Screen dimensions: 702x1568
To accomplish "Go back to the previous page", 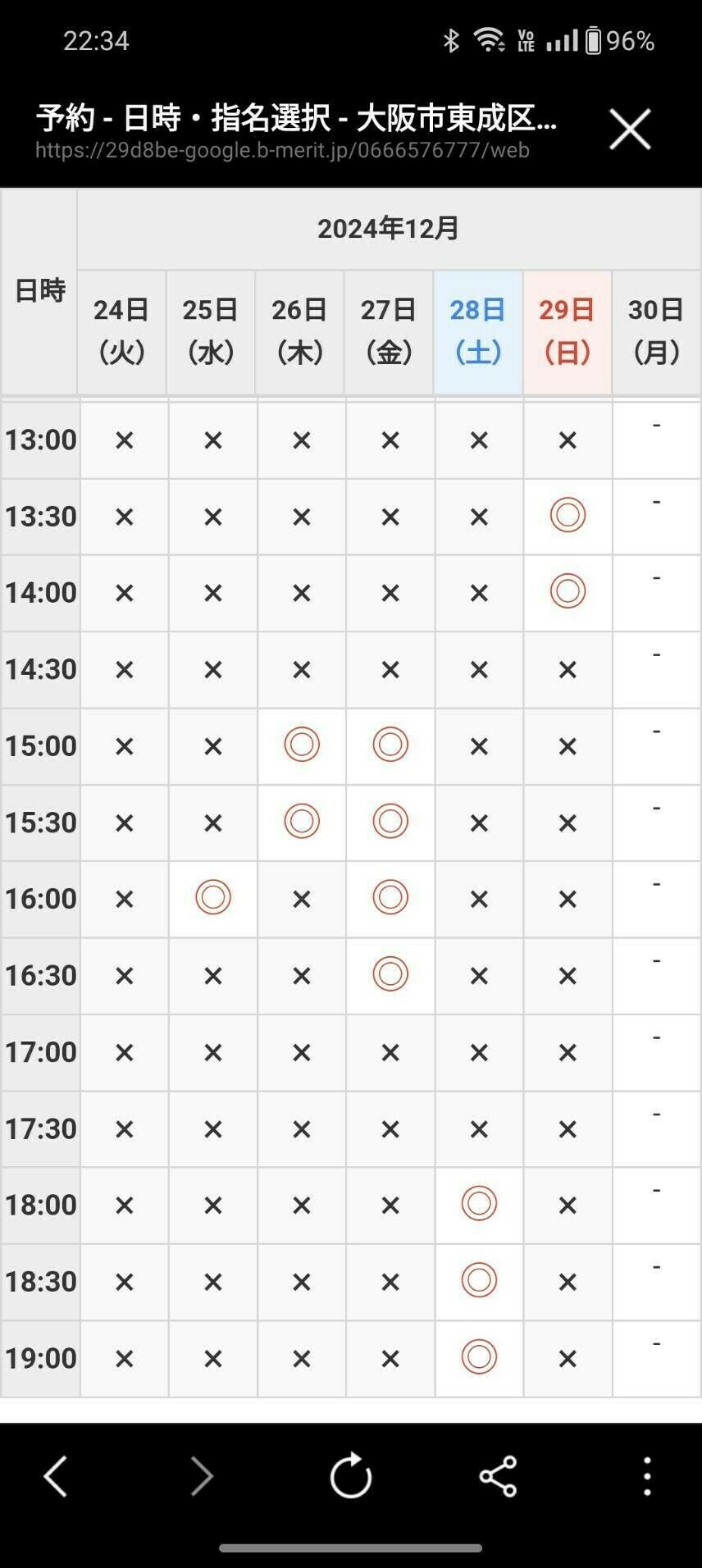I will [x=56, y=1476].
